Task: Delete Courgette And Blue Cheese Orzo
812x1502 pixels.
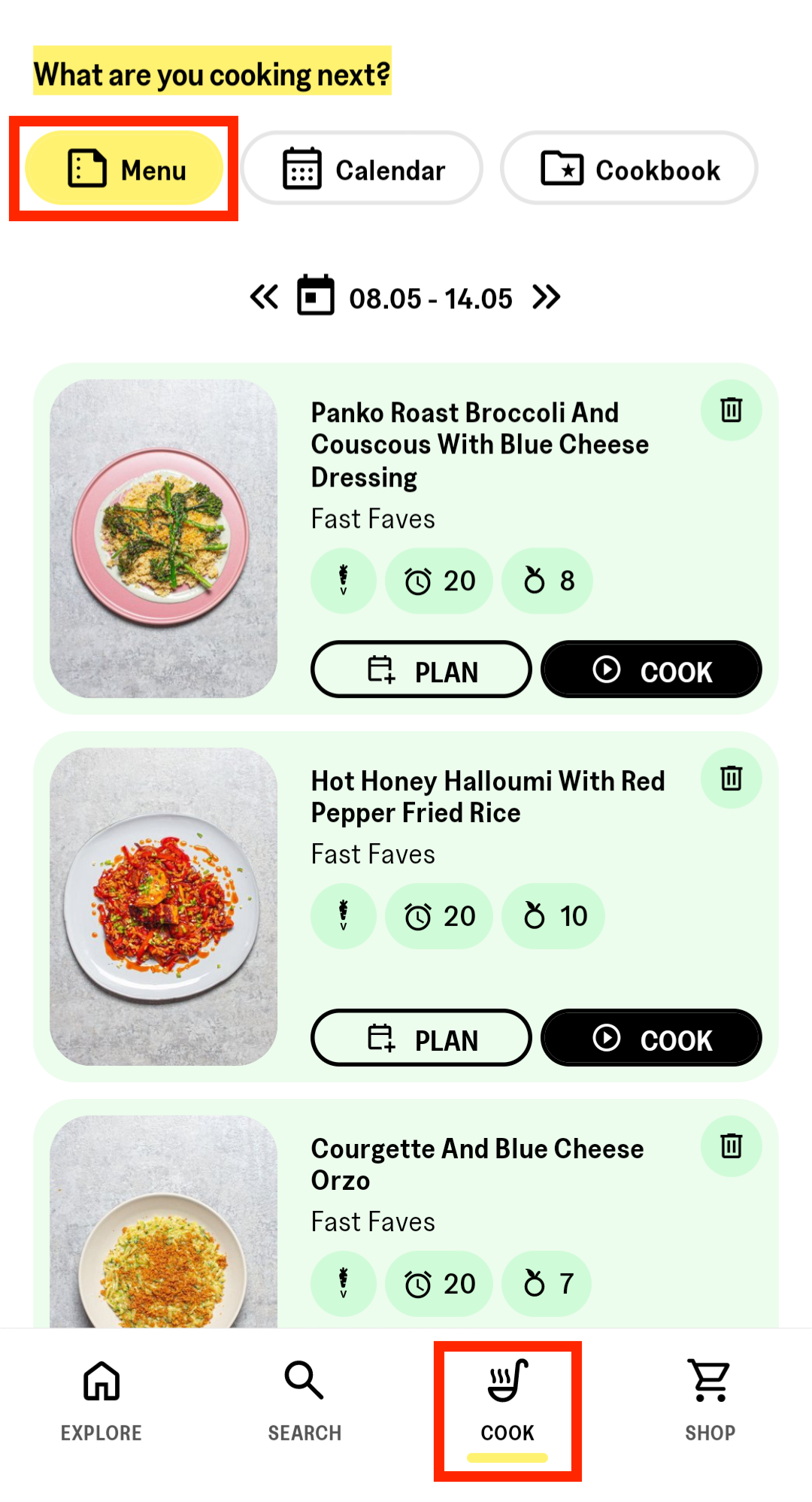Action: click(731, 1145)
